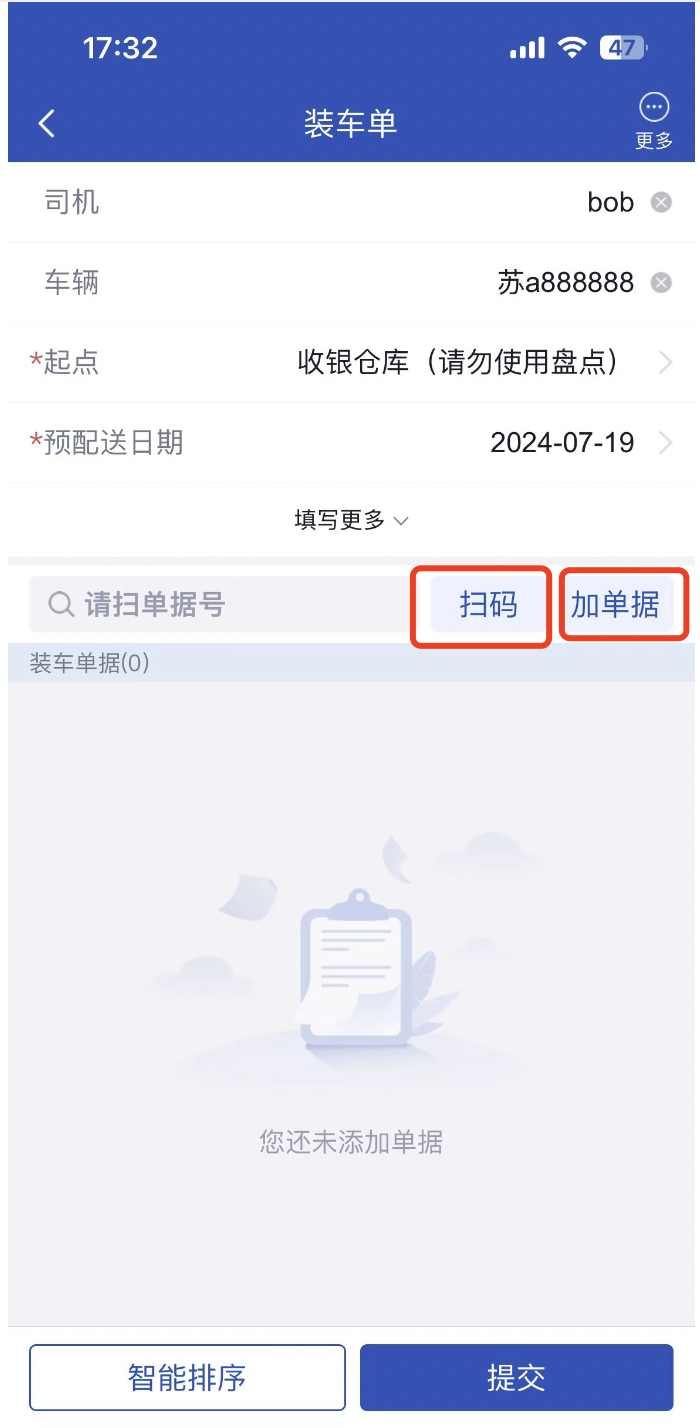Screen dimensions: 700x1428
Task: Clear the 司机 value bob
Action: coord(661,203)
